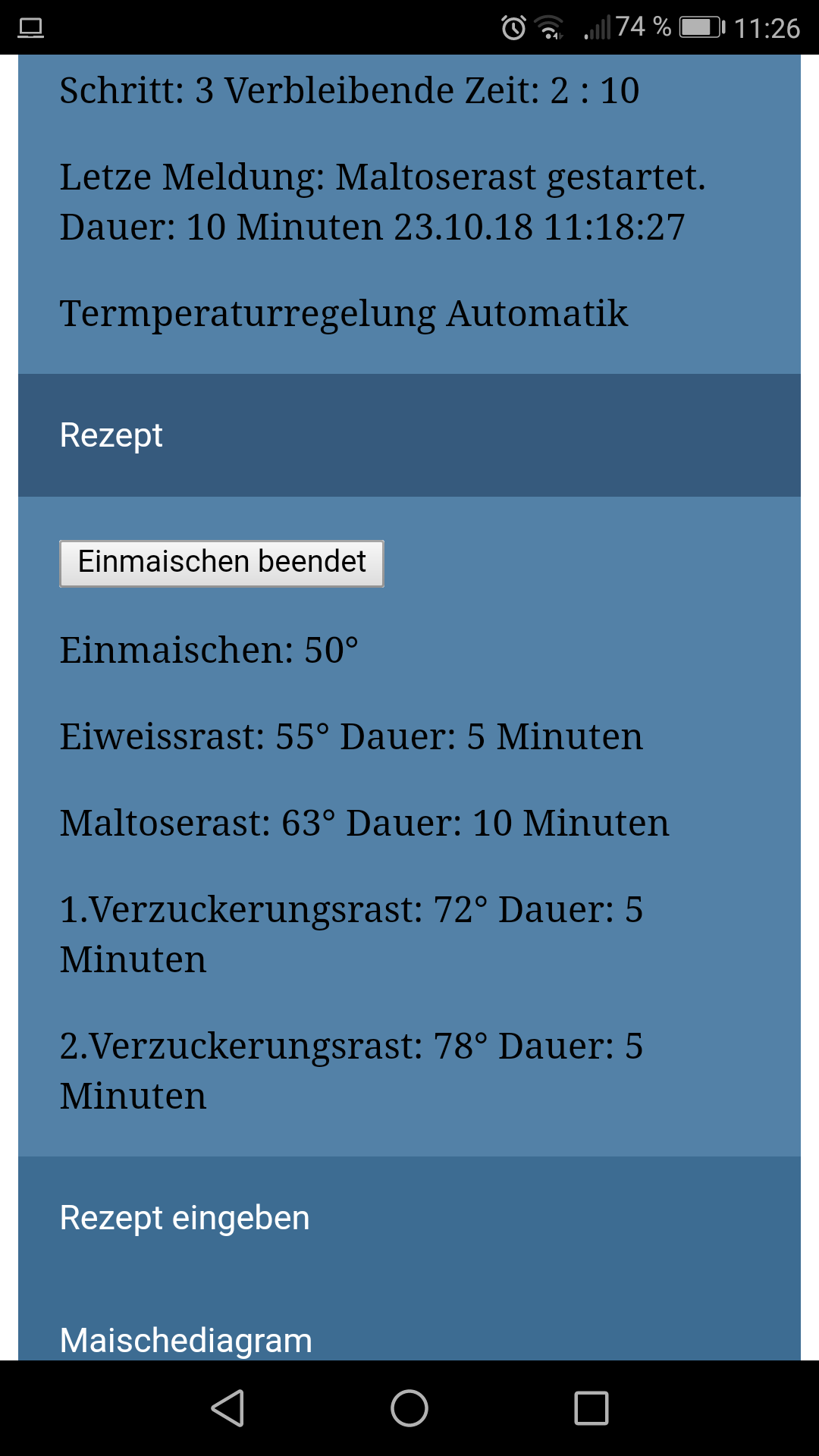Go to the home screen

tap(409, 1408)
